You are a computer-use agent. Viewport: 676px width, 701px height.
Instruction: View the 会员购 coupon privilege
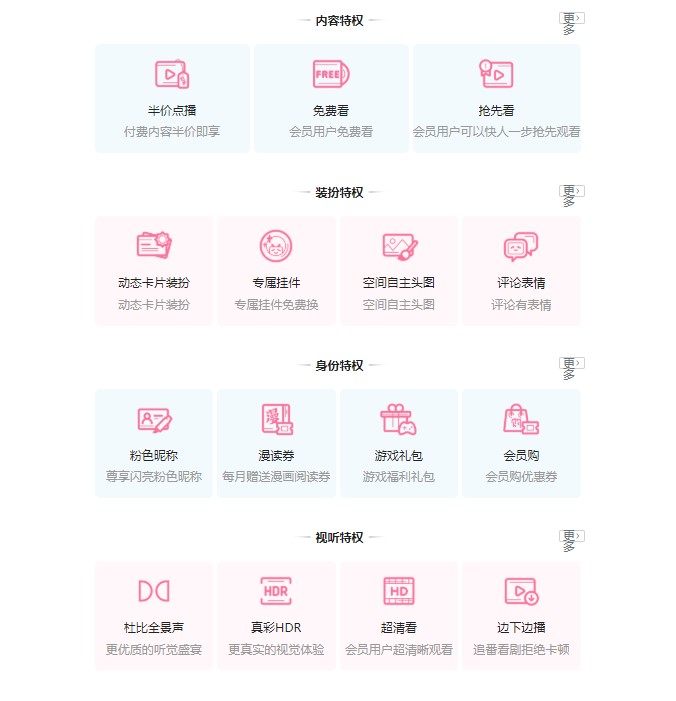[521, 443]
